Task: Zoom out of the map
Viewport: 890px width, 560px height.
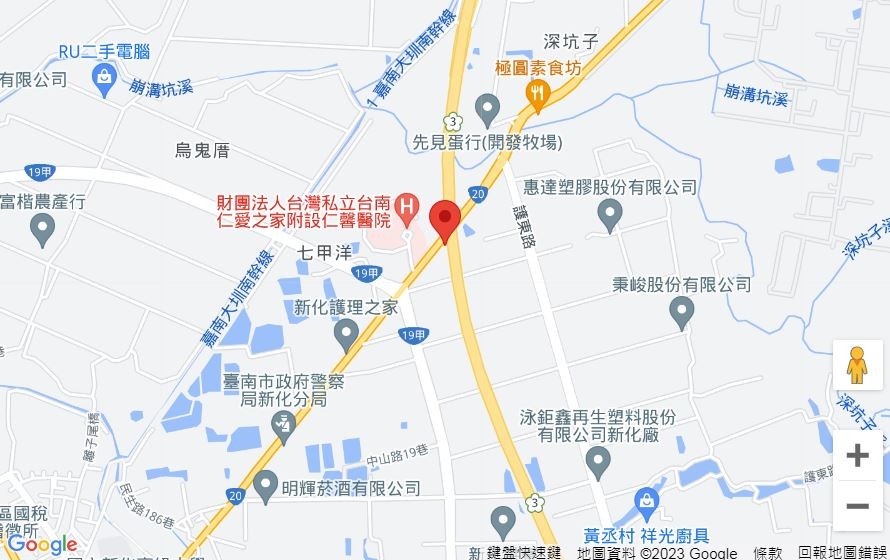Action: coord(857,506)
